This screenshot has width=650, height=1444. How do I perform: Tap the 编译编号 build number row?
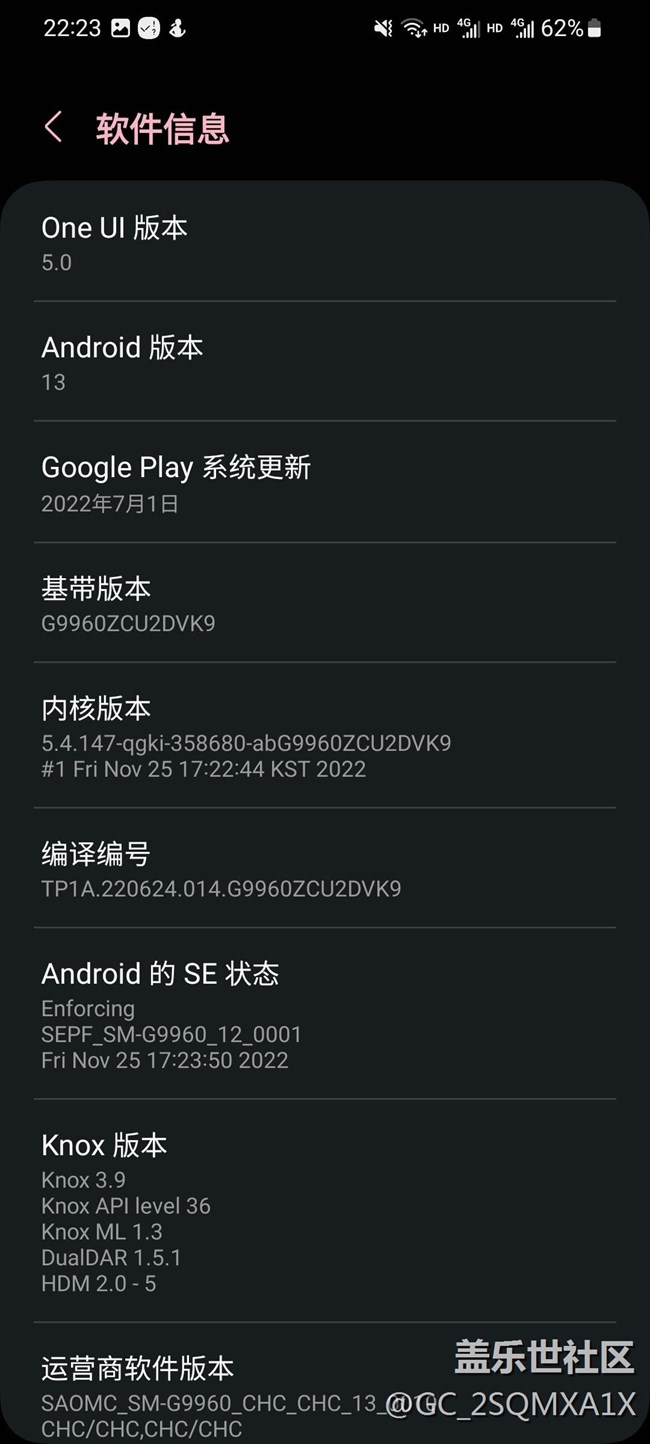coord(324,870)
